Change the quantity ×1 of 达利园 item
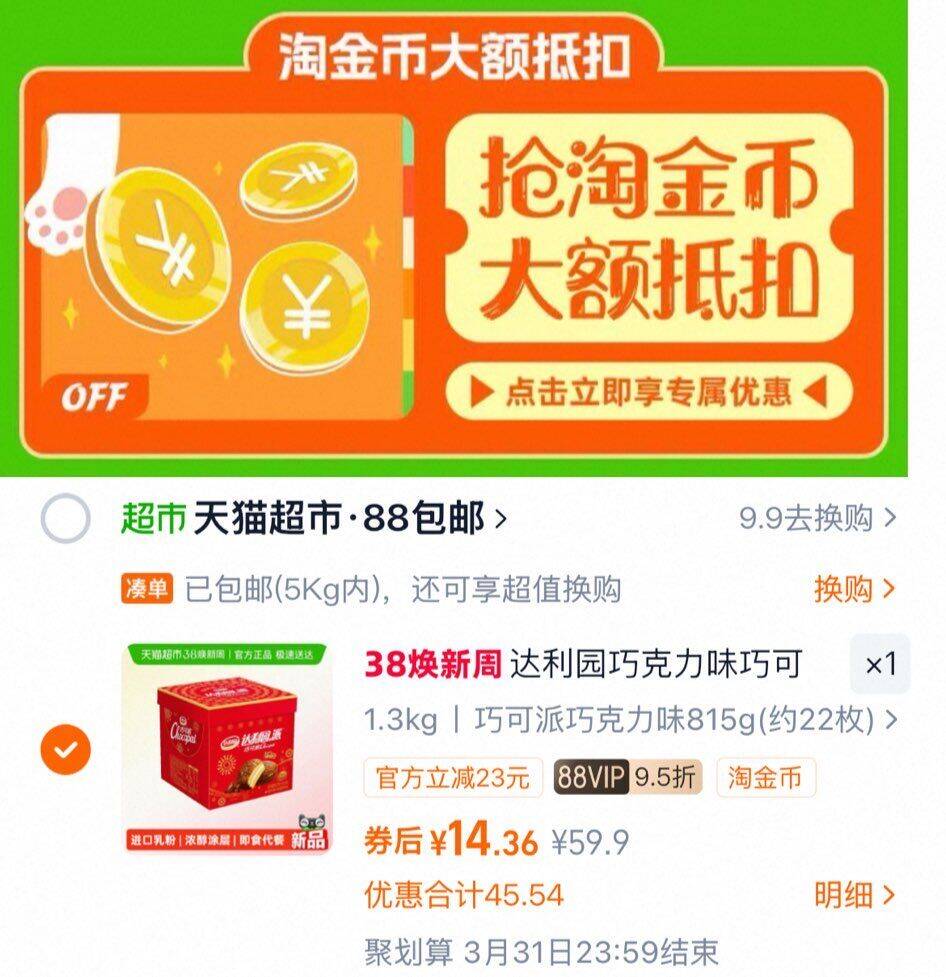The image size is (946, 977). 880,664
